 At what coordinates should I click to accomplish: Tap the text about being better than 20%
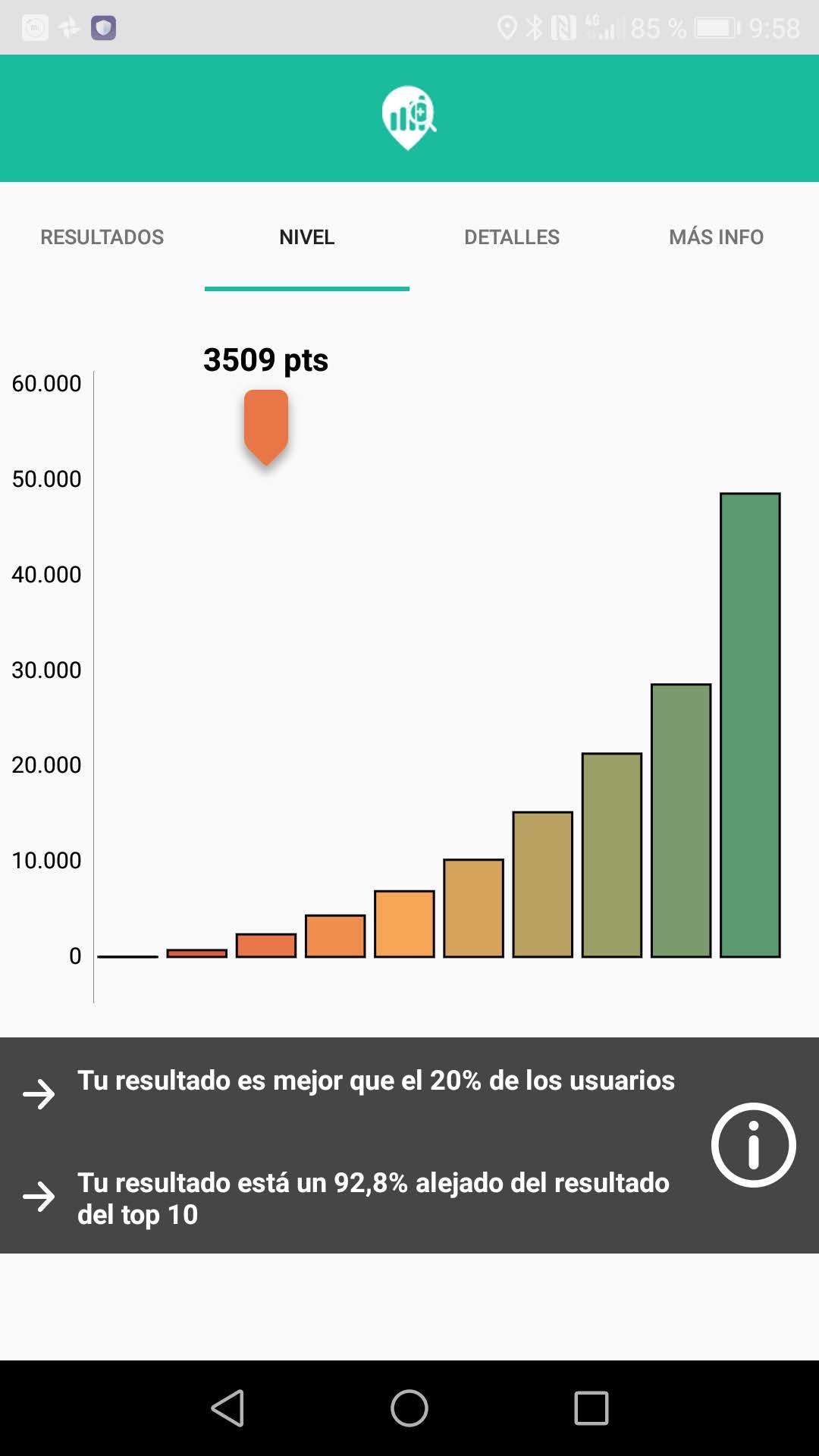tap(375, 1081)
